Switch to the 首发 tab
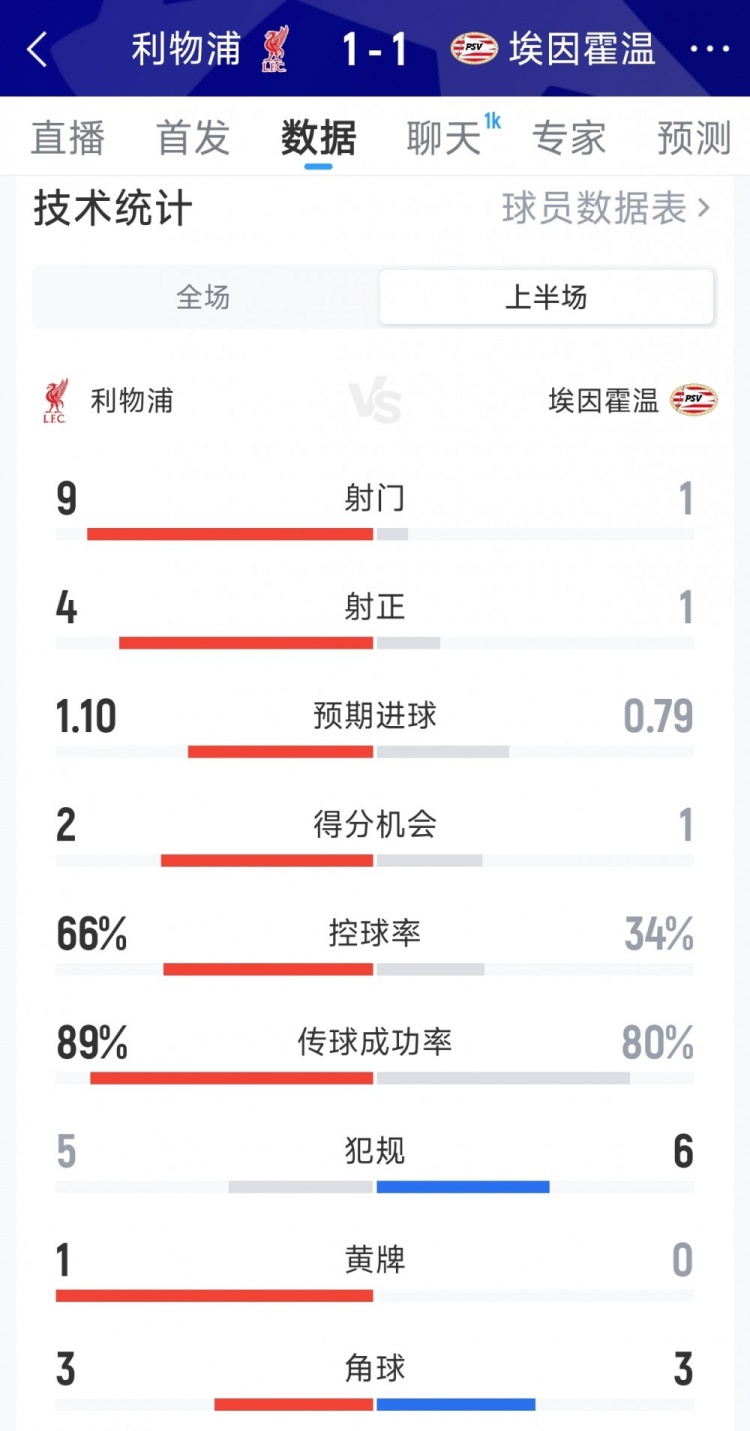 193,138
